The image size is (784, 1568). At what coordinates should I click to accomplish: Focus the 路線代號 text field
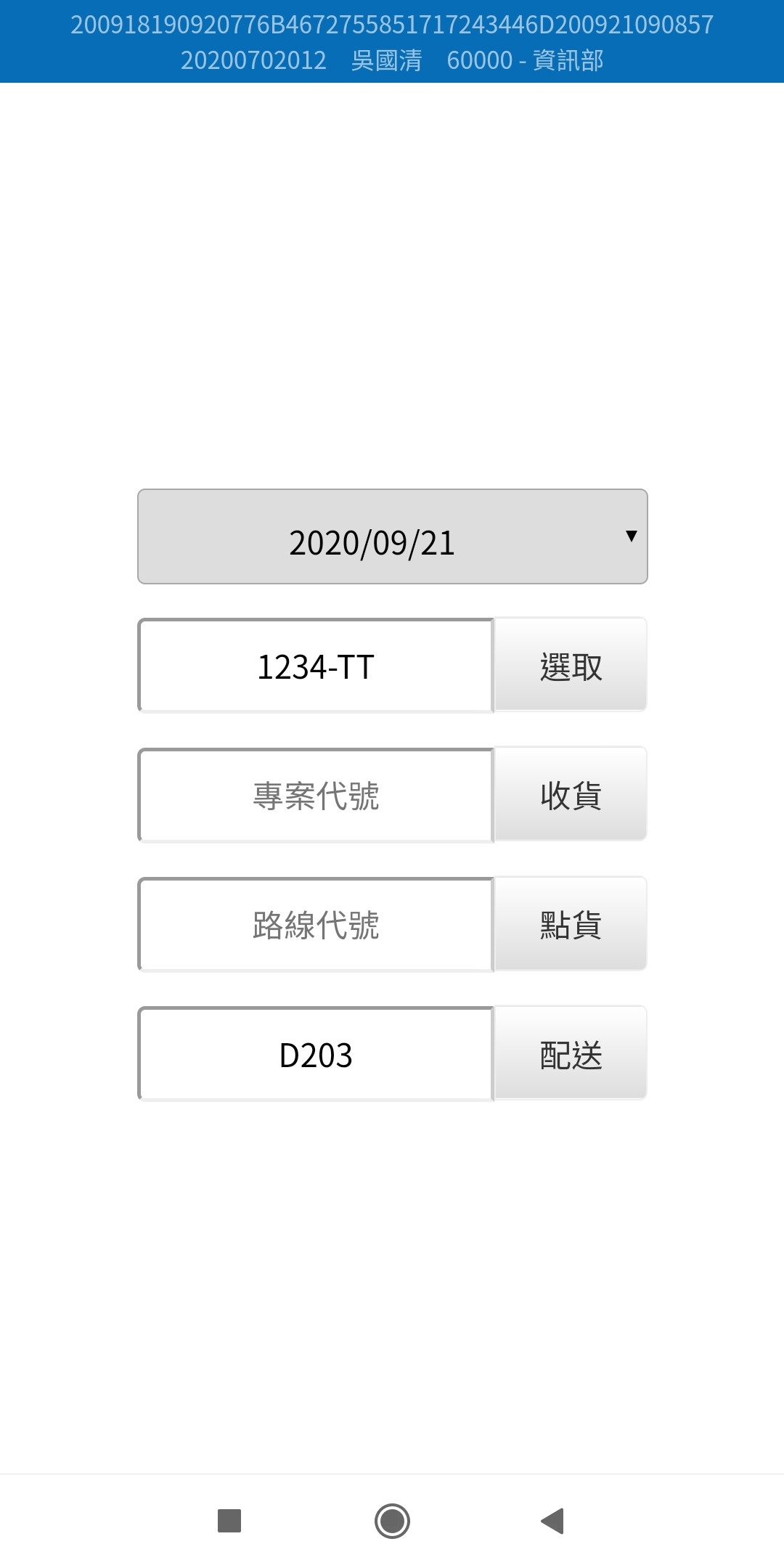pos(316,925)
